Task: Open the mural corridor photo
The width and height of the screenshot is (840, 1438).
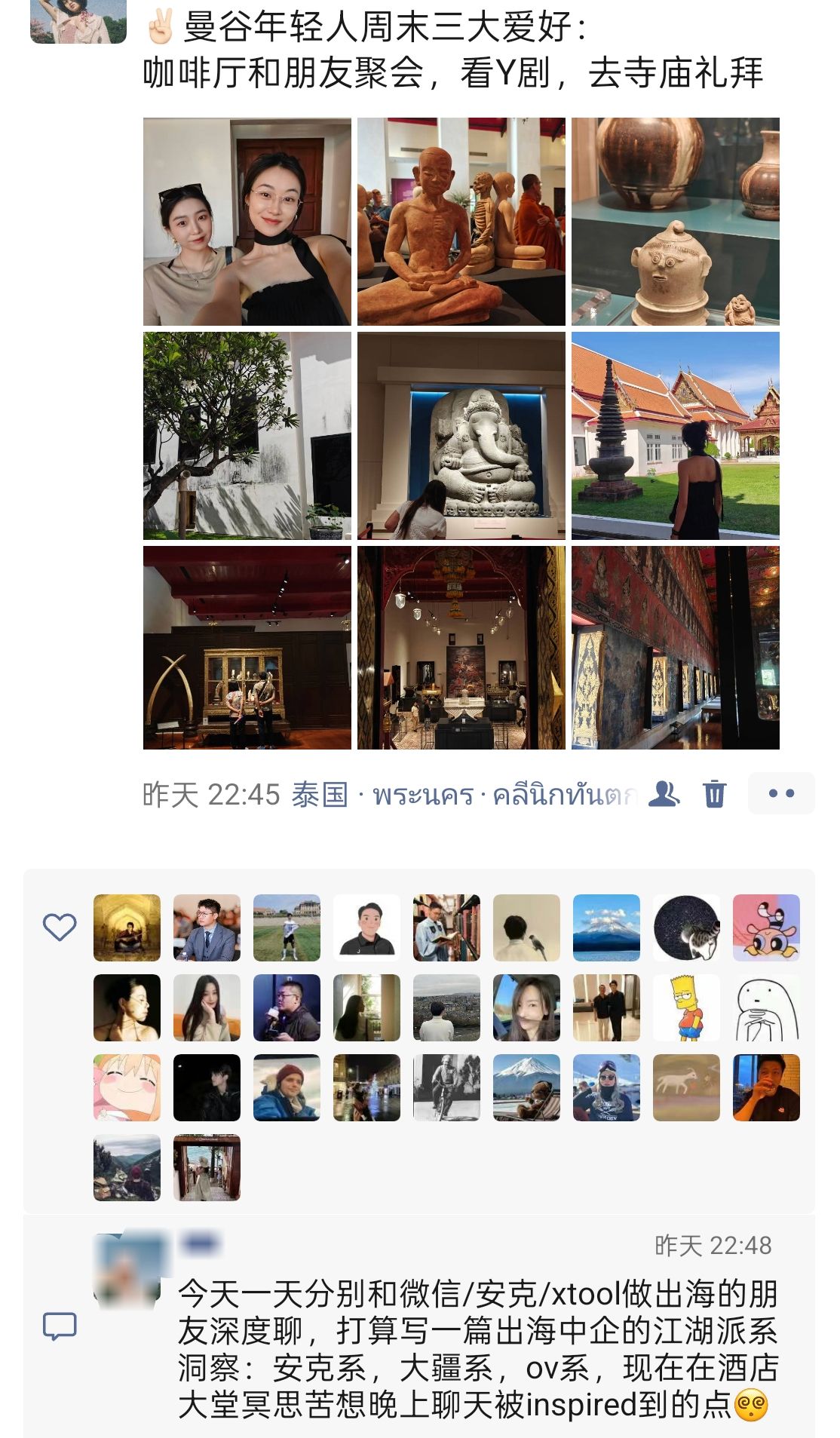Action: click(x=676, y=648)
